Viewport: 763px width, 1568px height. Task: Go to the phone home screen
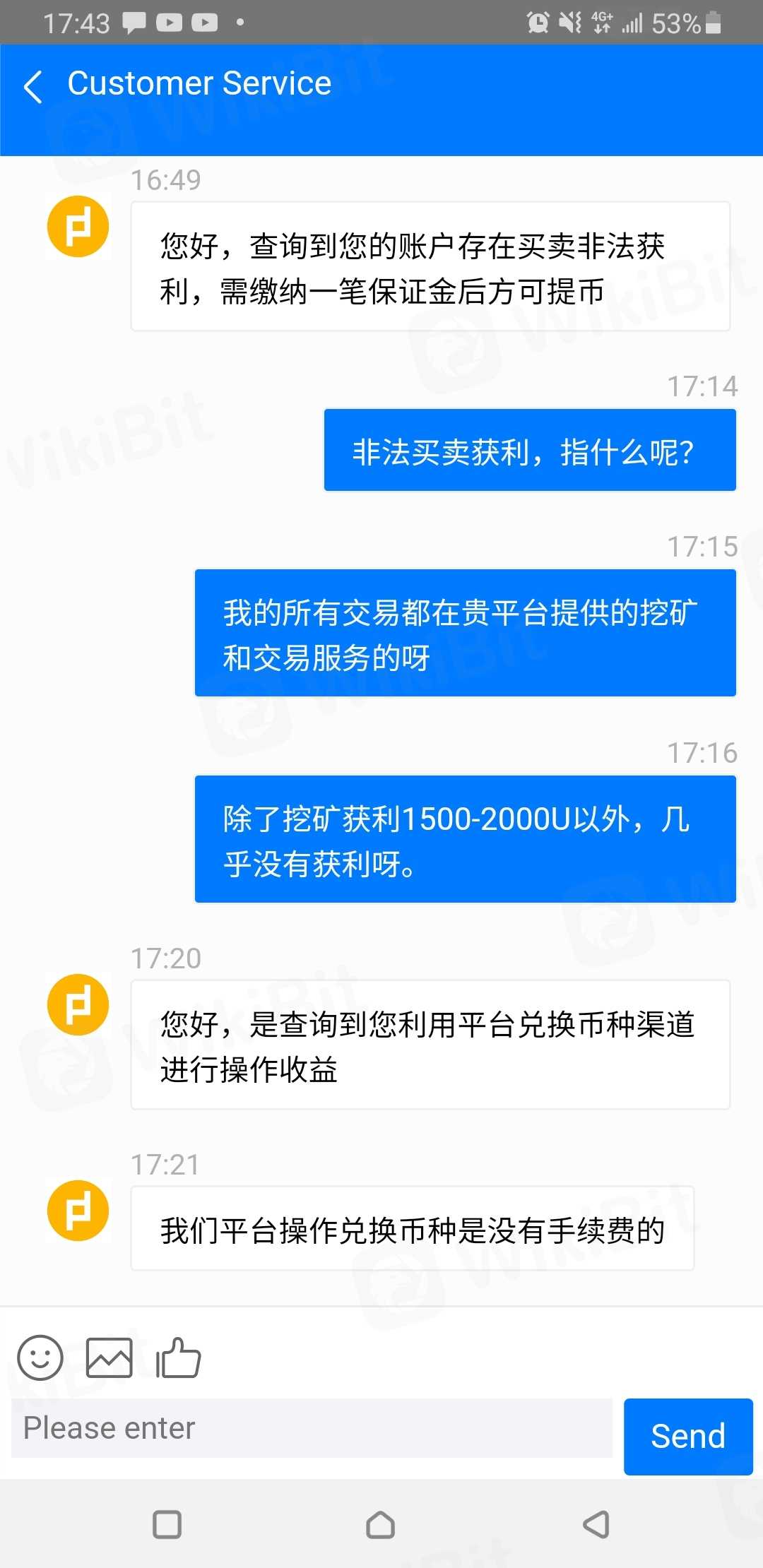click(381, 1524)
